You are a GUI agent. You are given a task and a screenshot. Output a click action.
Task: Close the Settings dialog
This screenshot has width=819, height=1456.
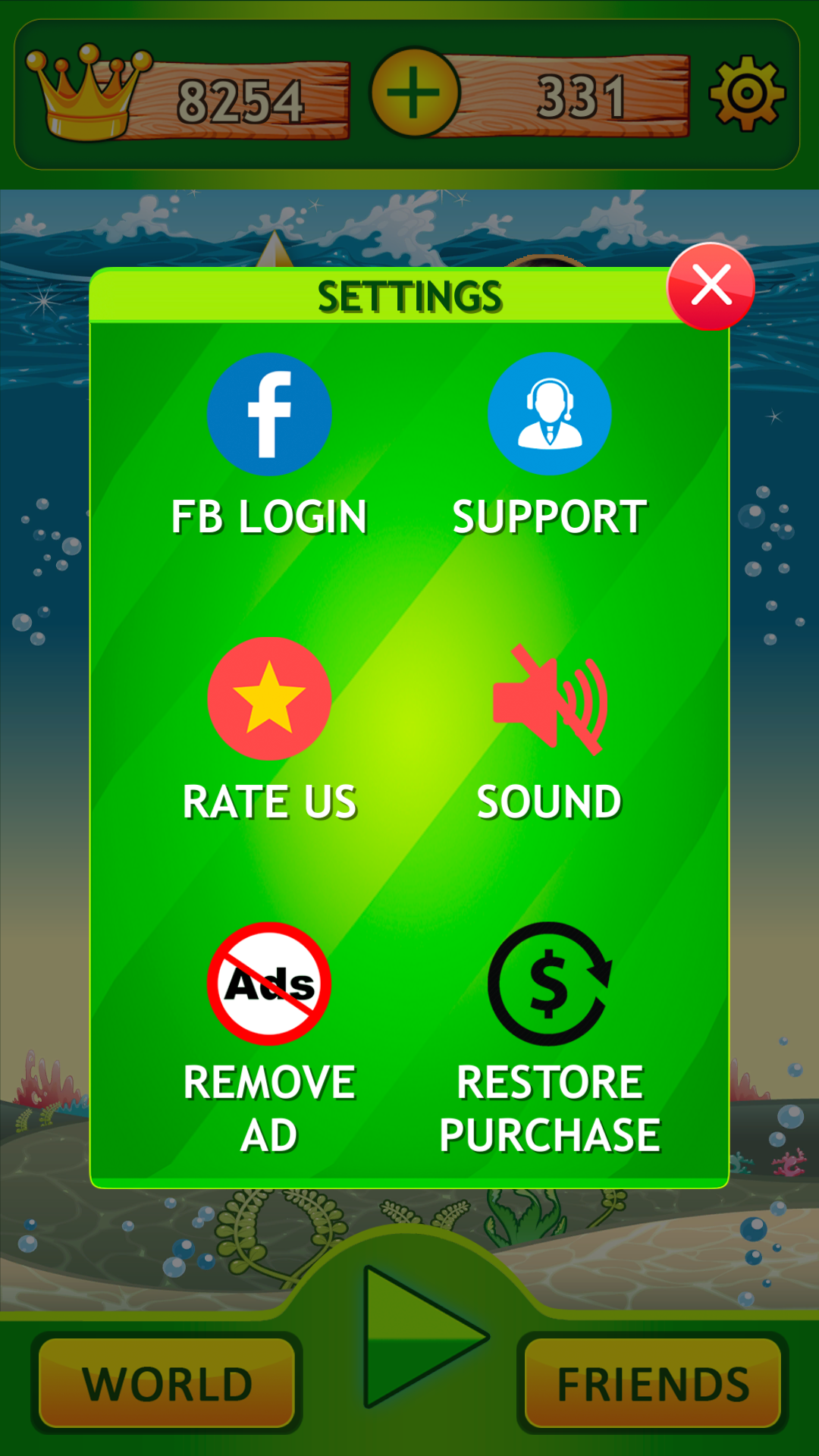[x=711, y=287]
